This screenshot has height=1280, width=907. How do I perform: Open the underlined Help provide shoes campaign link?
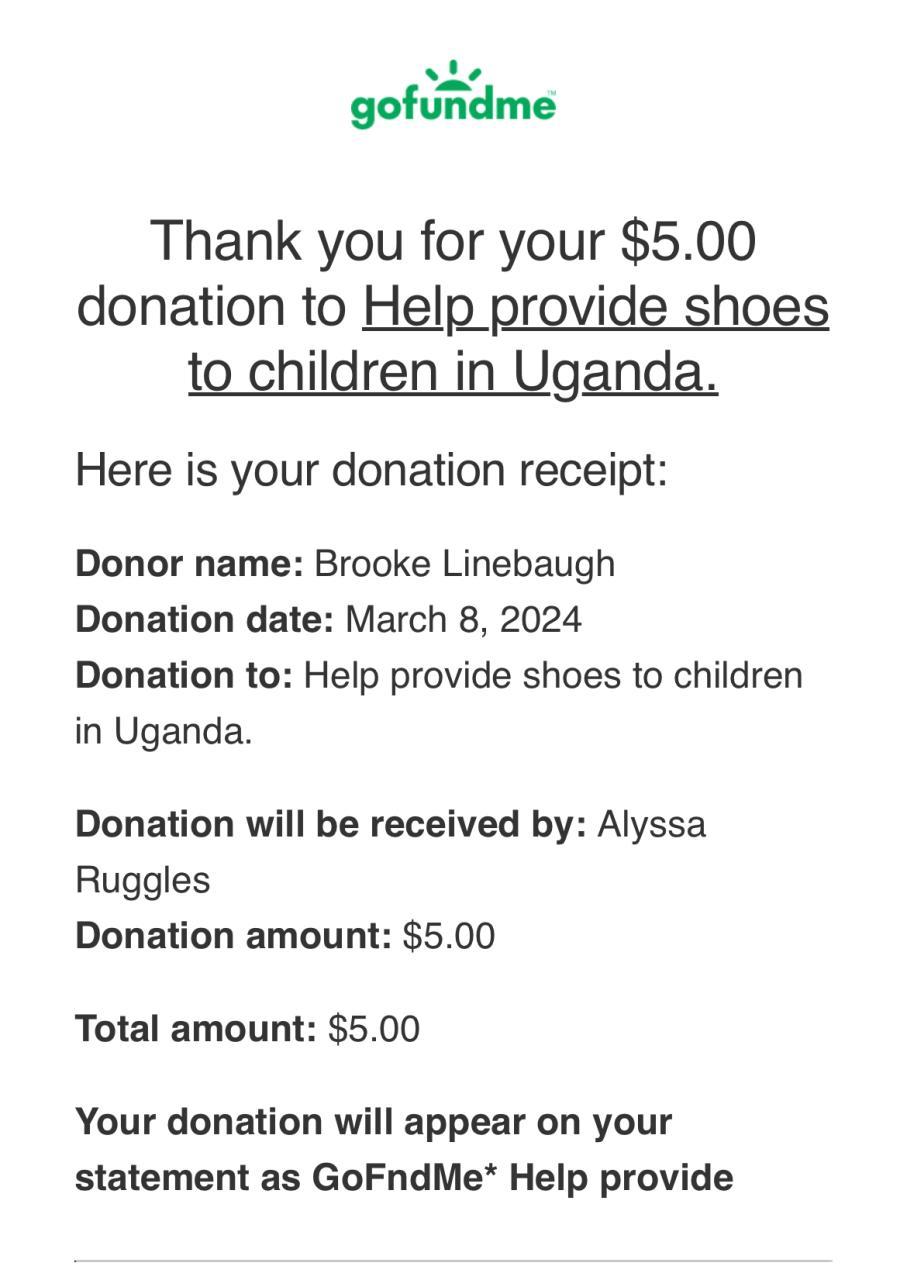(595, 307)
